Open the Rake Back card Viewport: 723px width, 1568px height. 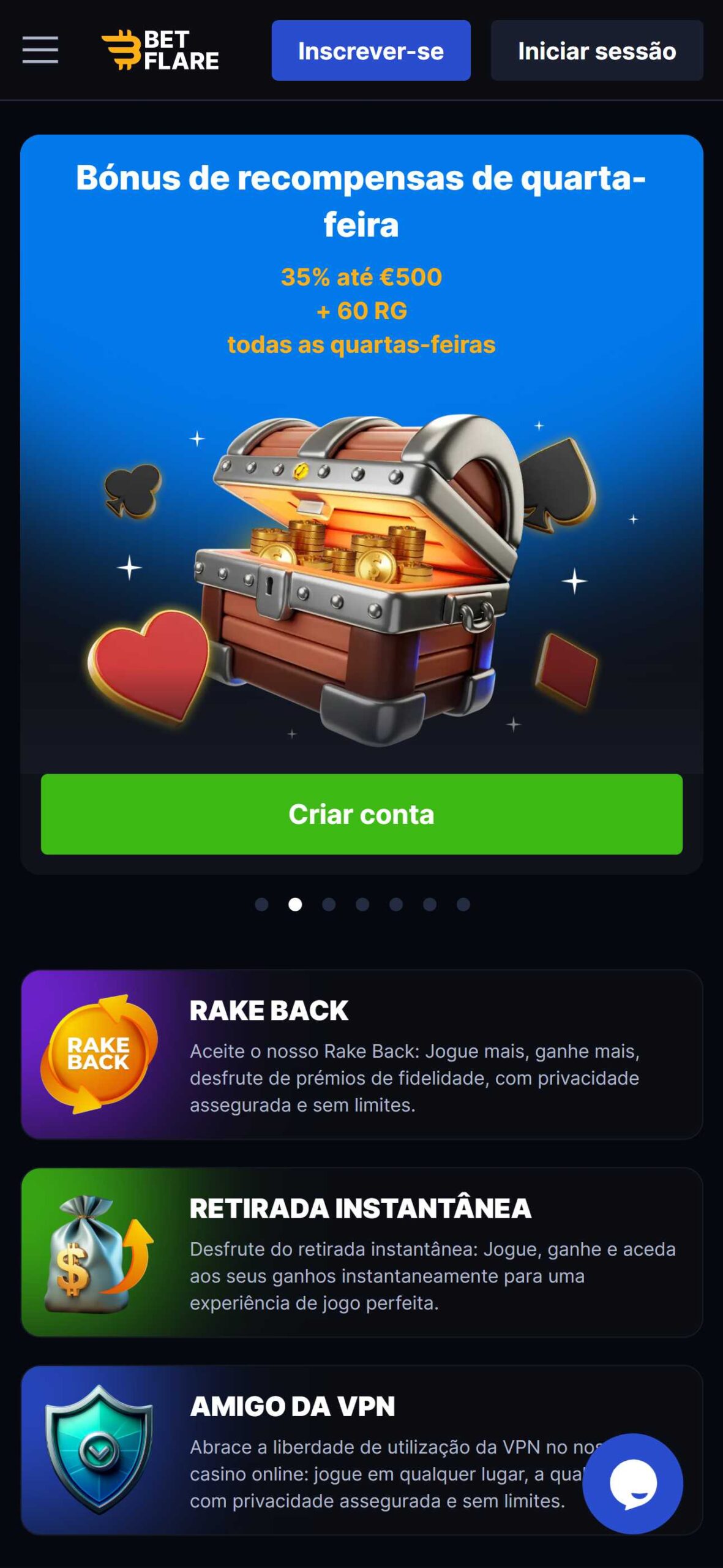[x=361, y=1054]
